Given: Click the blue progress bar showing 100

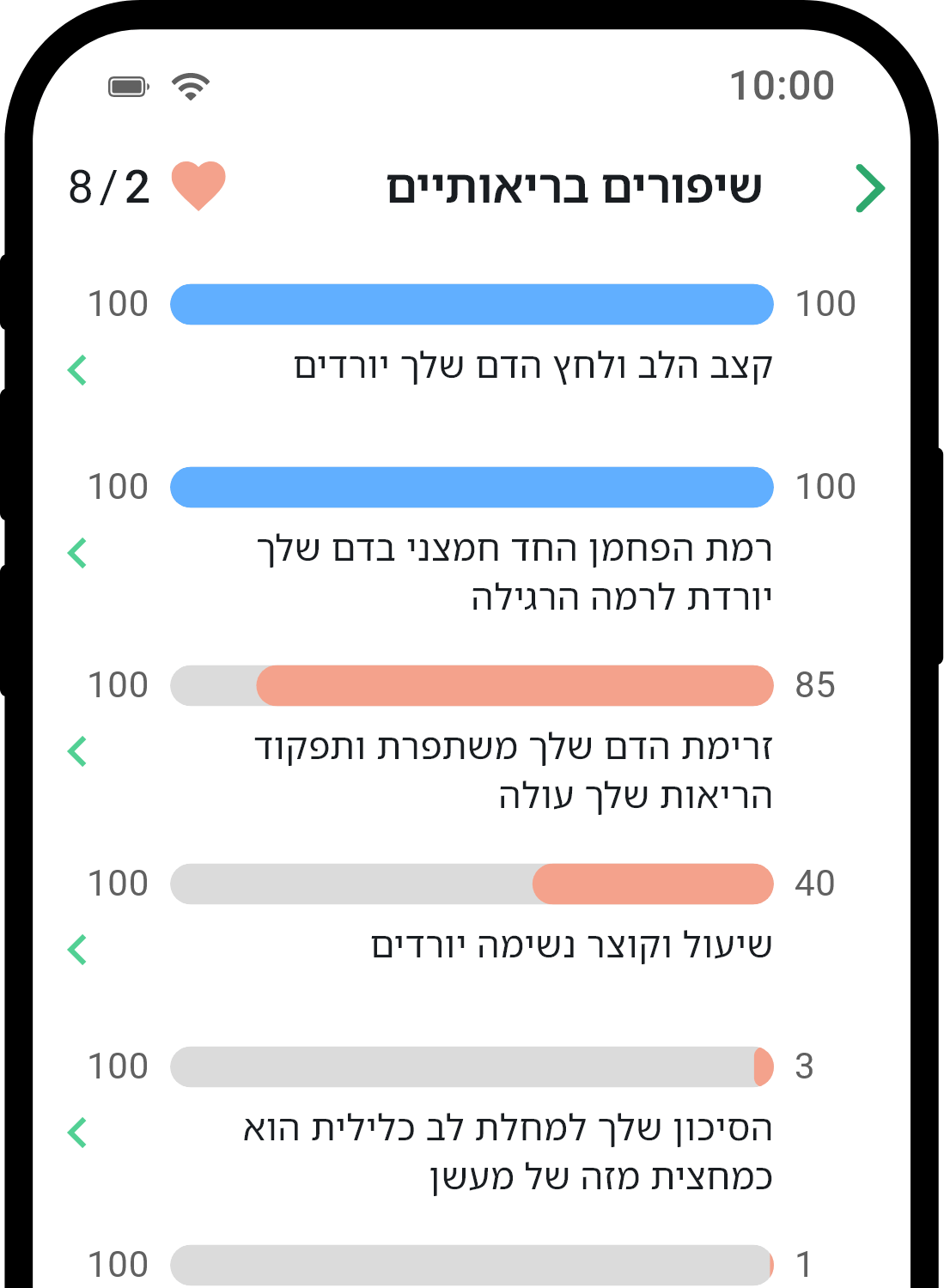Looking at the screenshot, I should click(x=472, y=303).
